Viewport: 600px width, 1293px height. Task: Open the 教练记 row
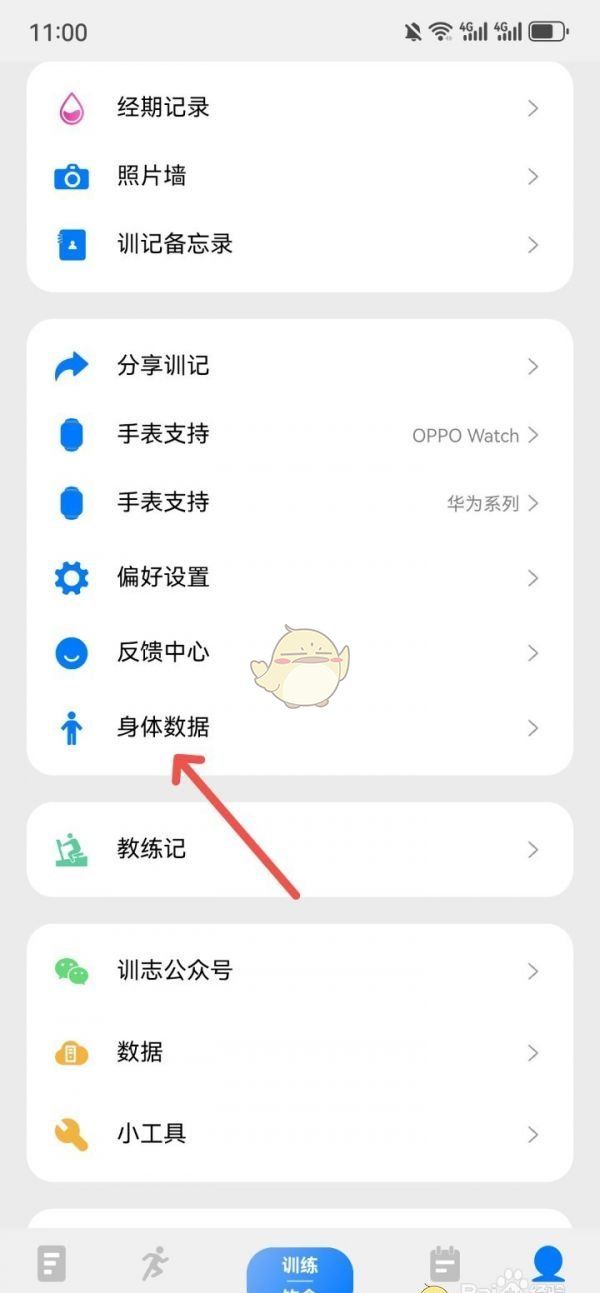pyautogui.click(x=300, y=850)
